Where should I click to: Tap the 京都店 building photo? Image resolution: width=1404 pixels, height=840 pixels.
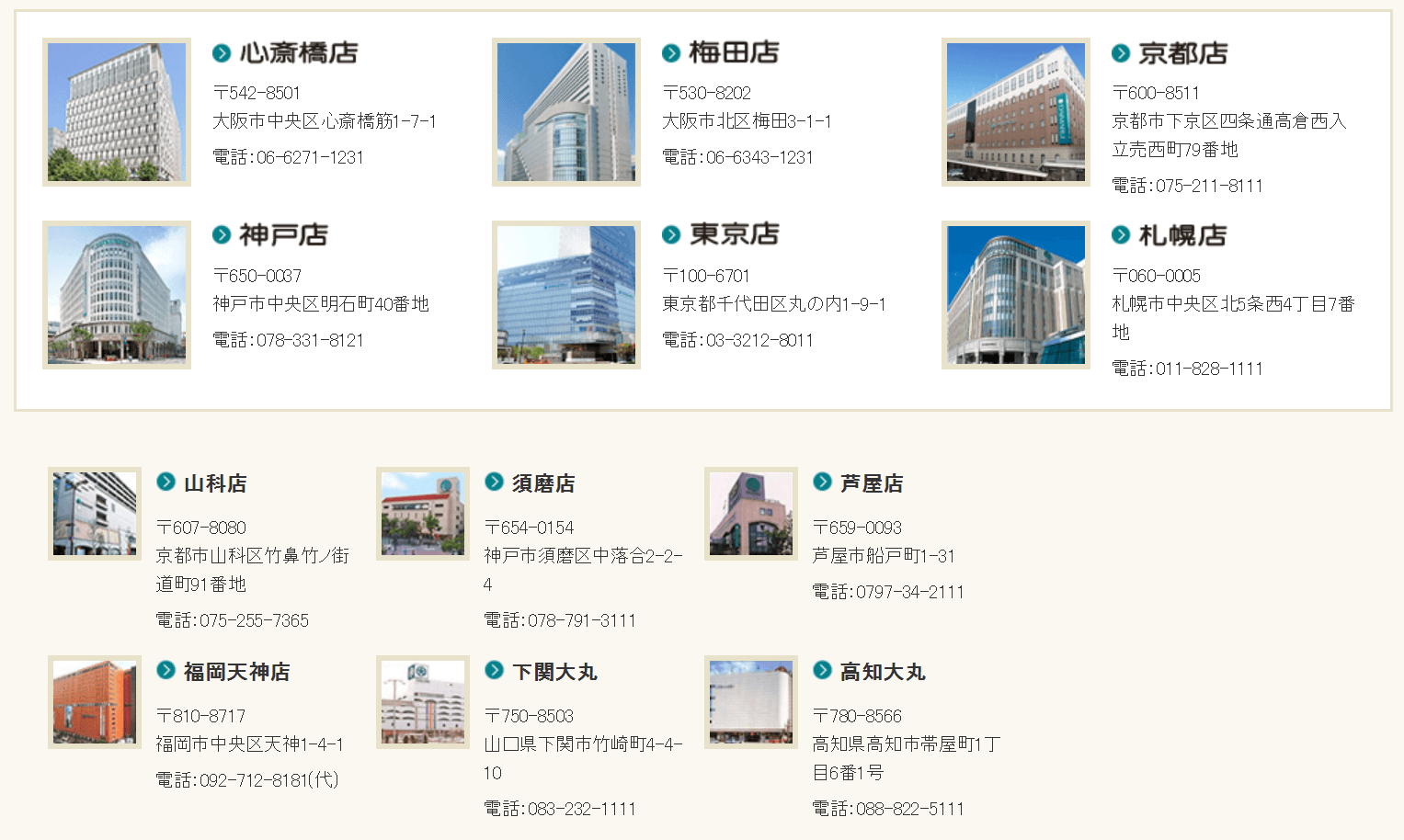1016,112
